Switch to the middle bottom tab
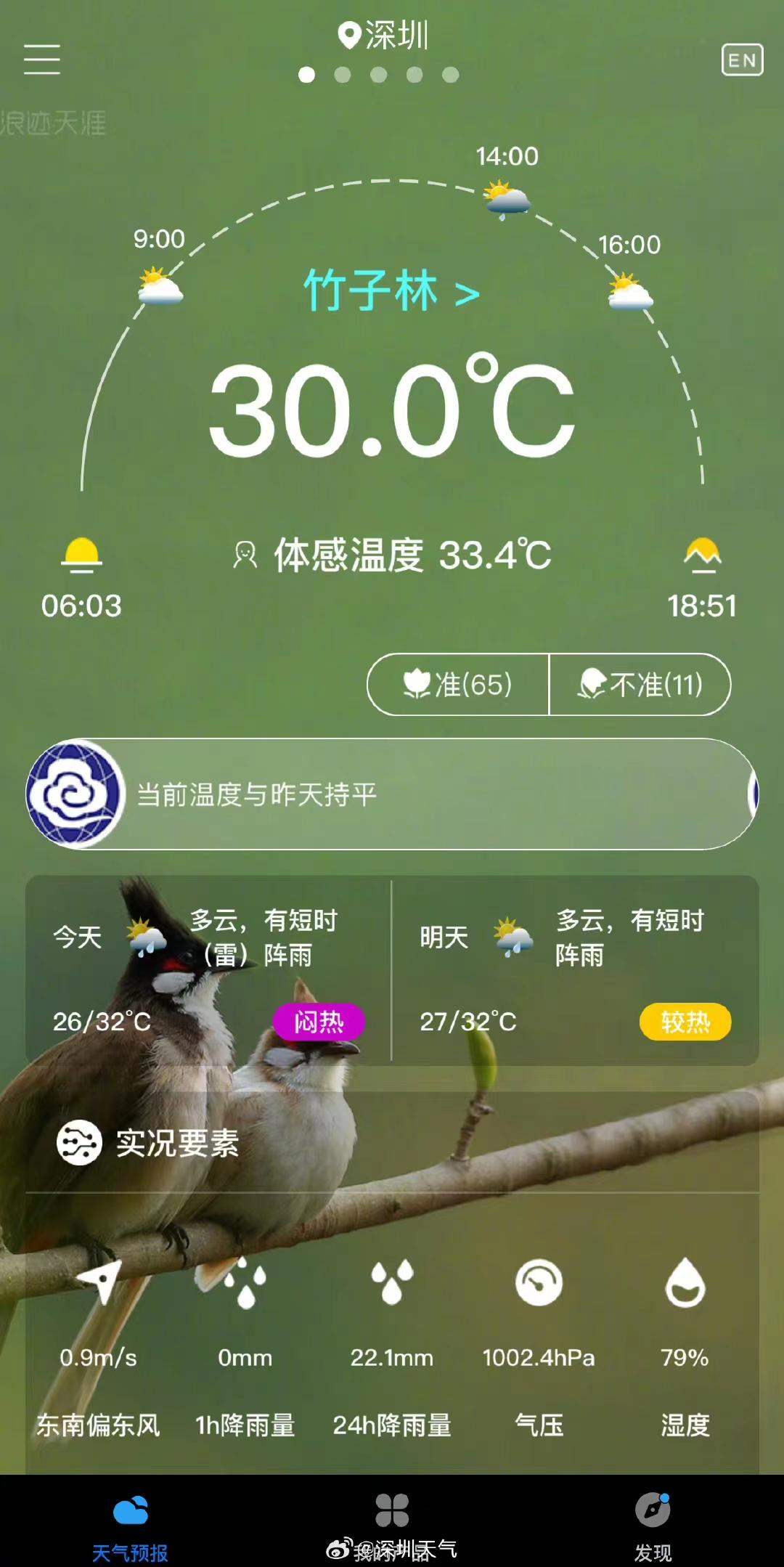The height and width of the screenshot is (1567, 784). (x=392, y=1523)
